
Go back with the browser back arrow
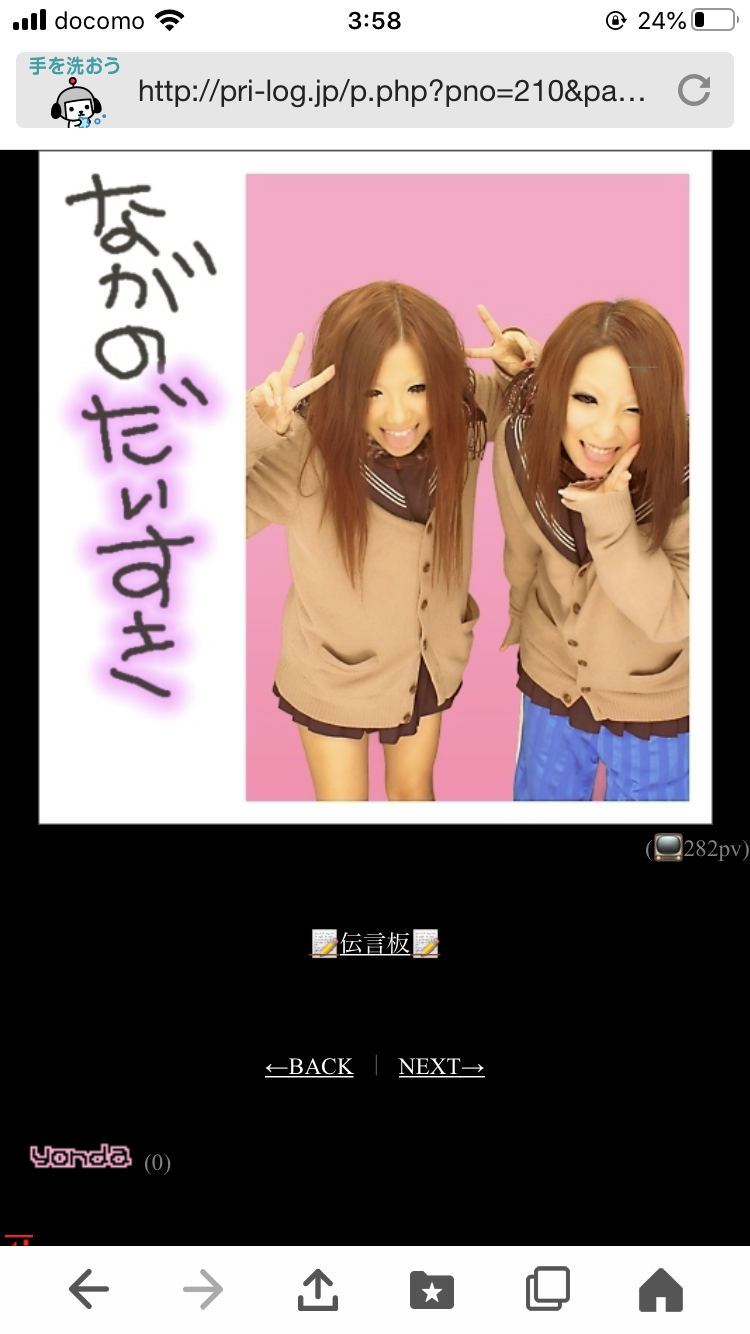pyautogui.click(x=89, y=1290)
